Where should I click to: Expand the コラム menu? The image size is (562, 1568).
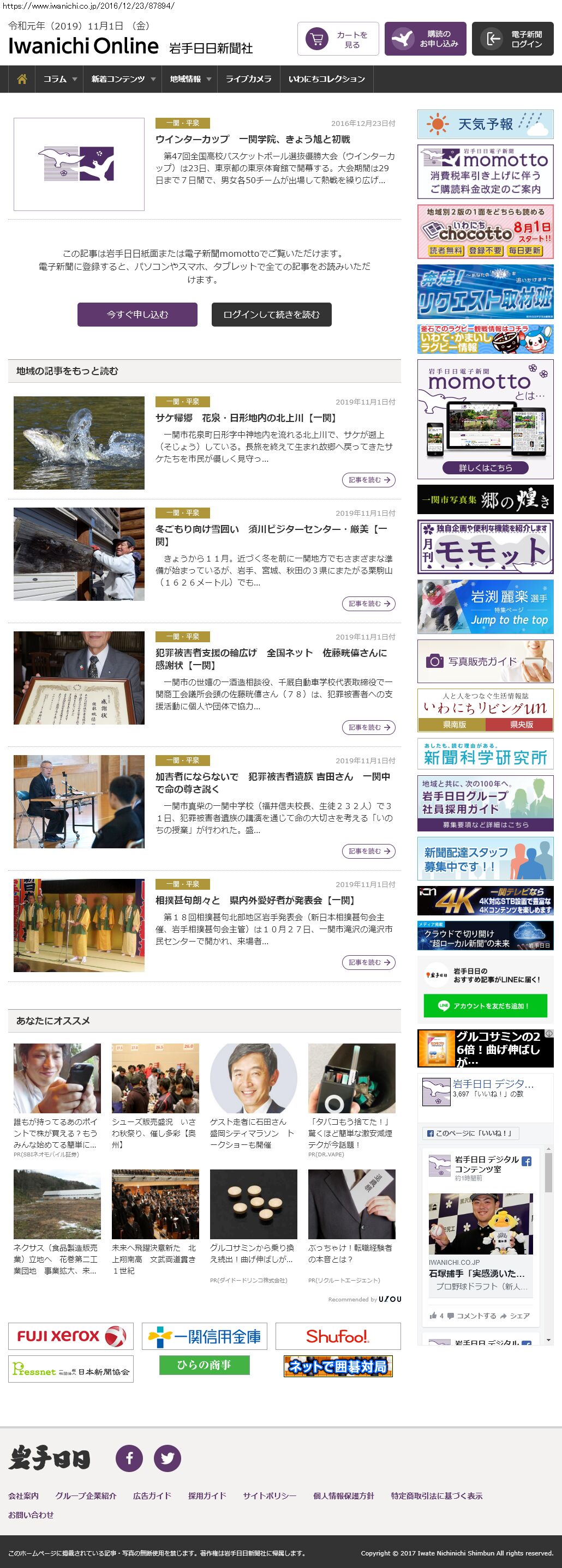point(59,79)
